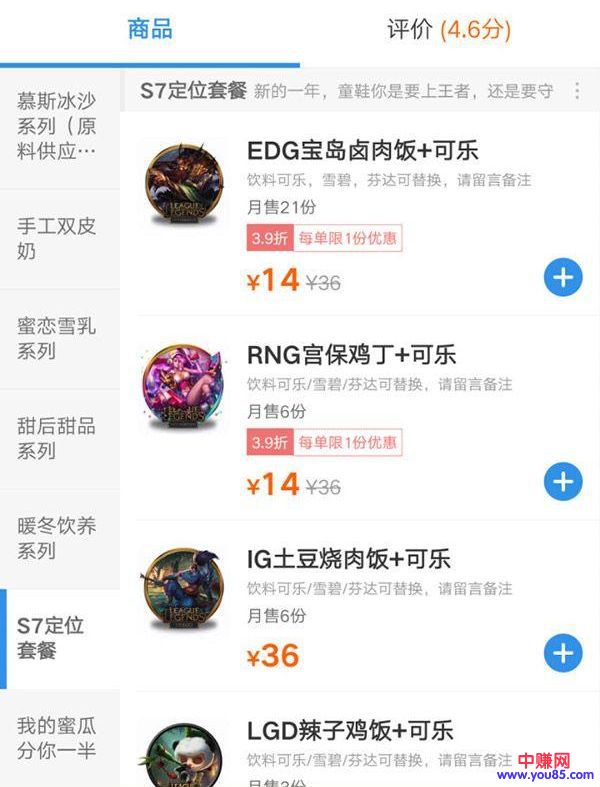Choose the 蜜恋雪乳系列 category
600x787 pixels.
click(x=58, y=338)
